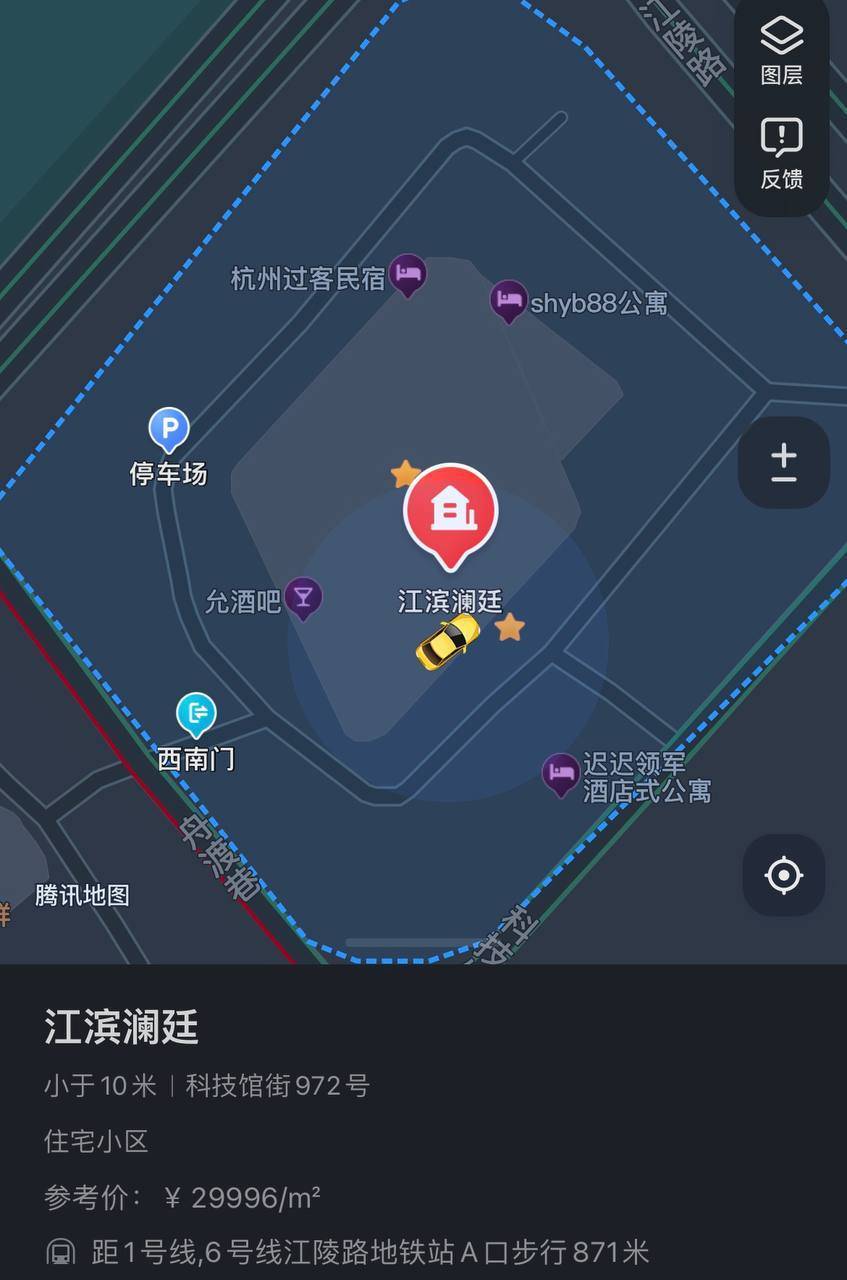Screen dimensions: 847x1280
Task: Select the red 江滨澜廷 location marker
Action: 449,512
